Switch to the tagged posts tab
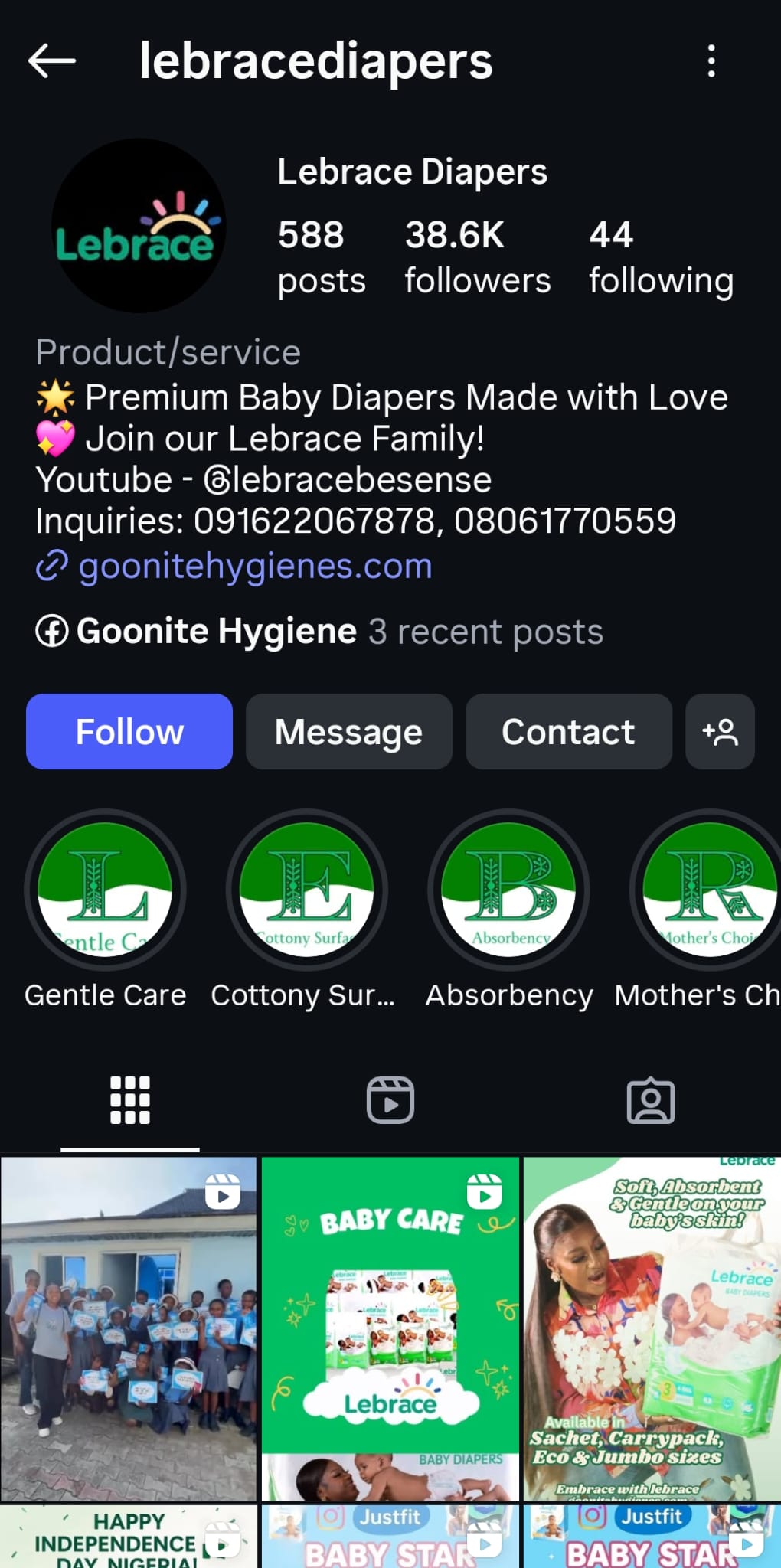781x1568 pixels. [650, 1100]
